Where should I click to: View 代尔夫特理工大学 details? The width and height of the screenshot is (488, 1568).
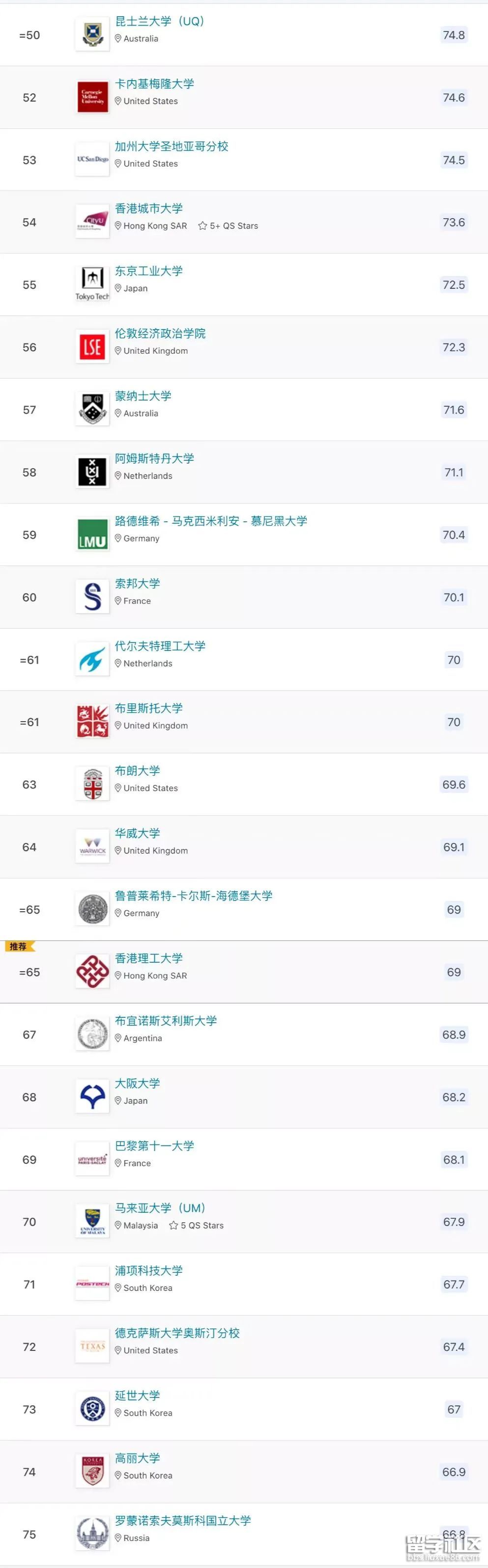tap(160, 646)
